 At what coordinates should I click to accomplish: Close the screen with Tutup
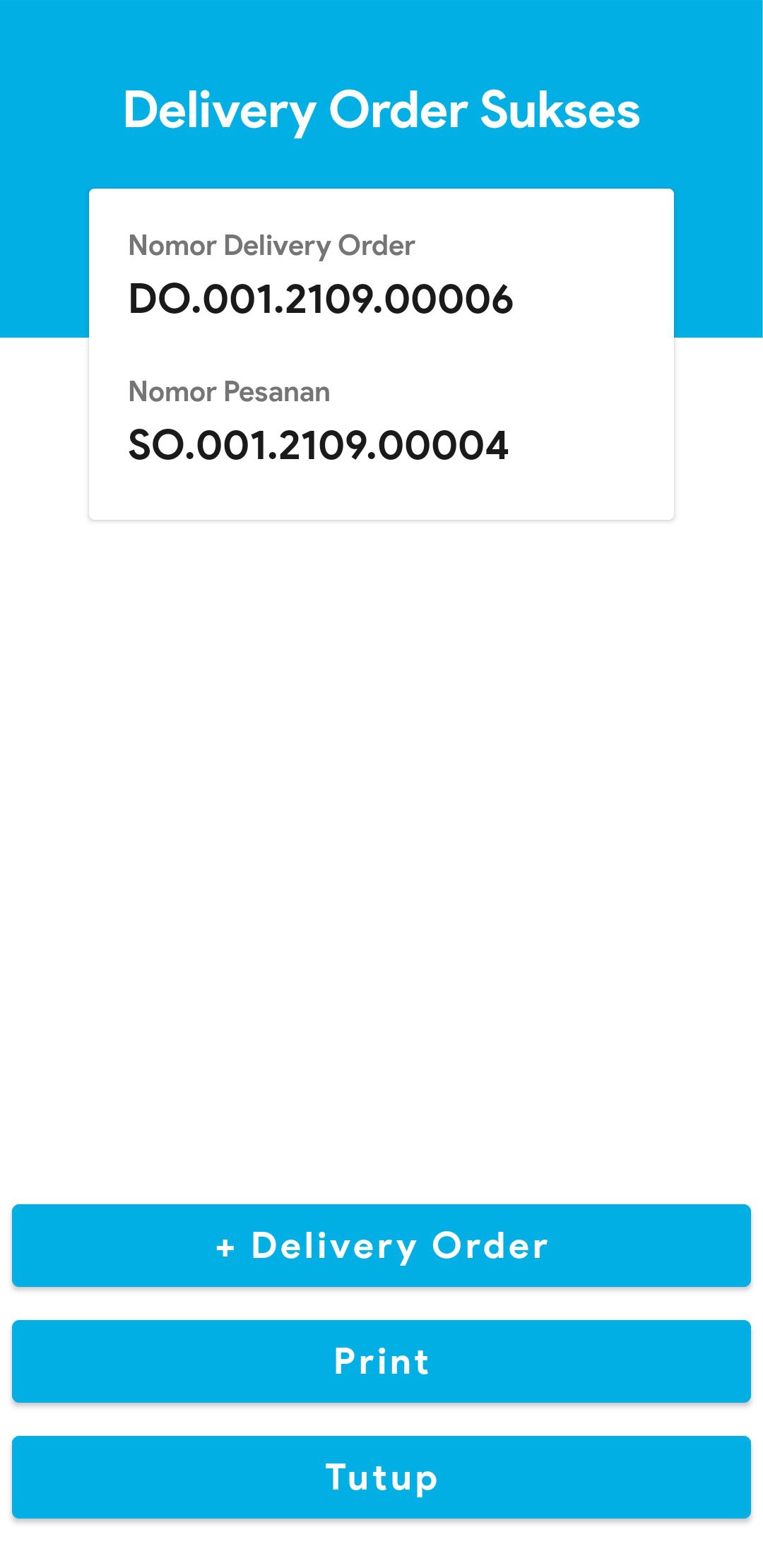[381, 1477]
